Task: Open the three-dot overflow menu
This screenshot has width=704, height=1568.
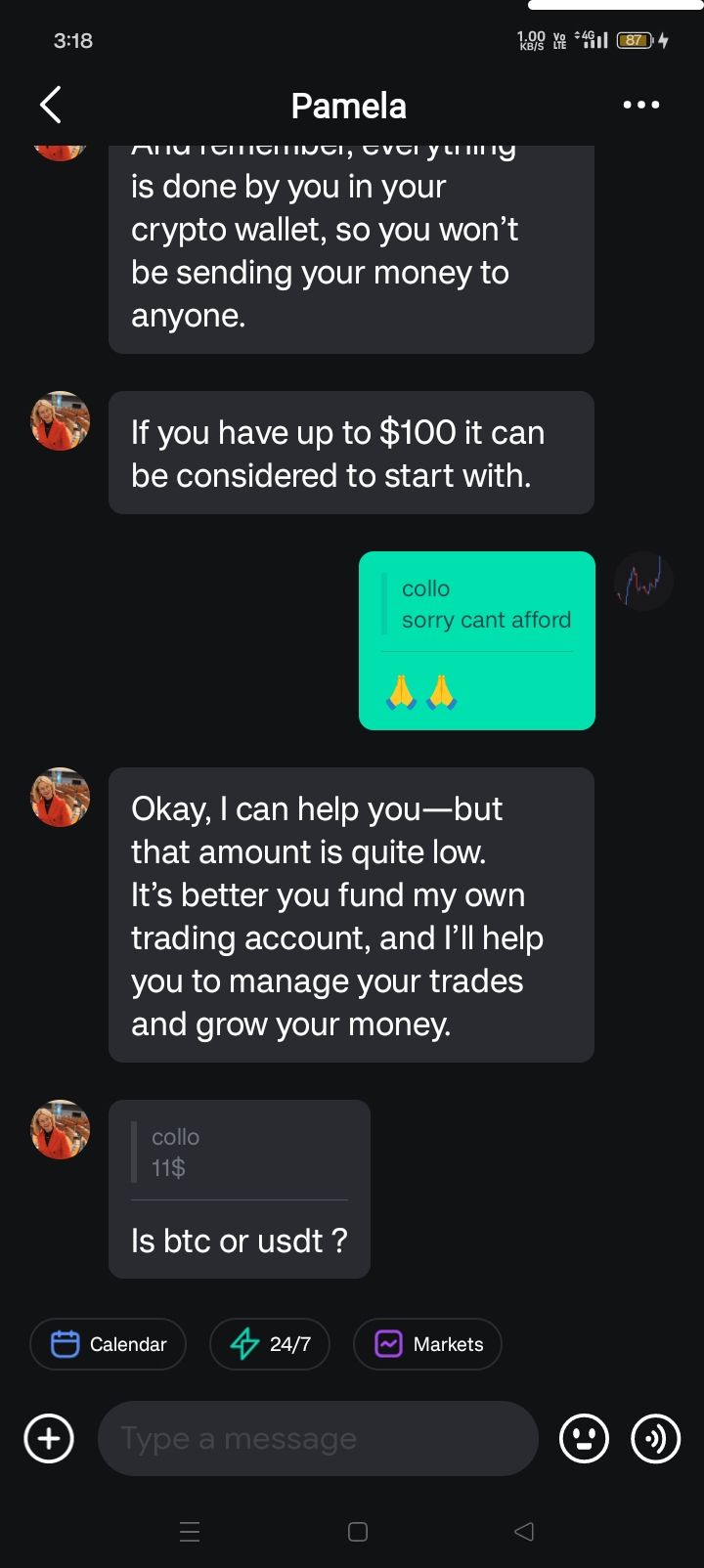Action: (x=641, y=106)
